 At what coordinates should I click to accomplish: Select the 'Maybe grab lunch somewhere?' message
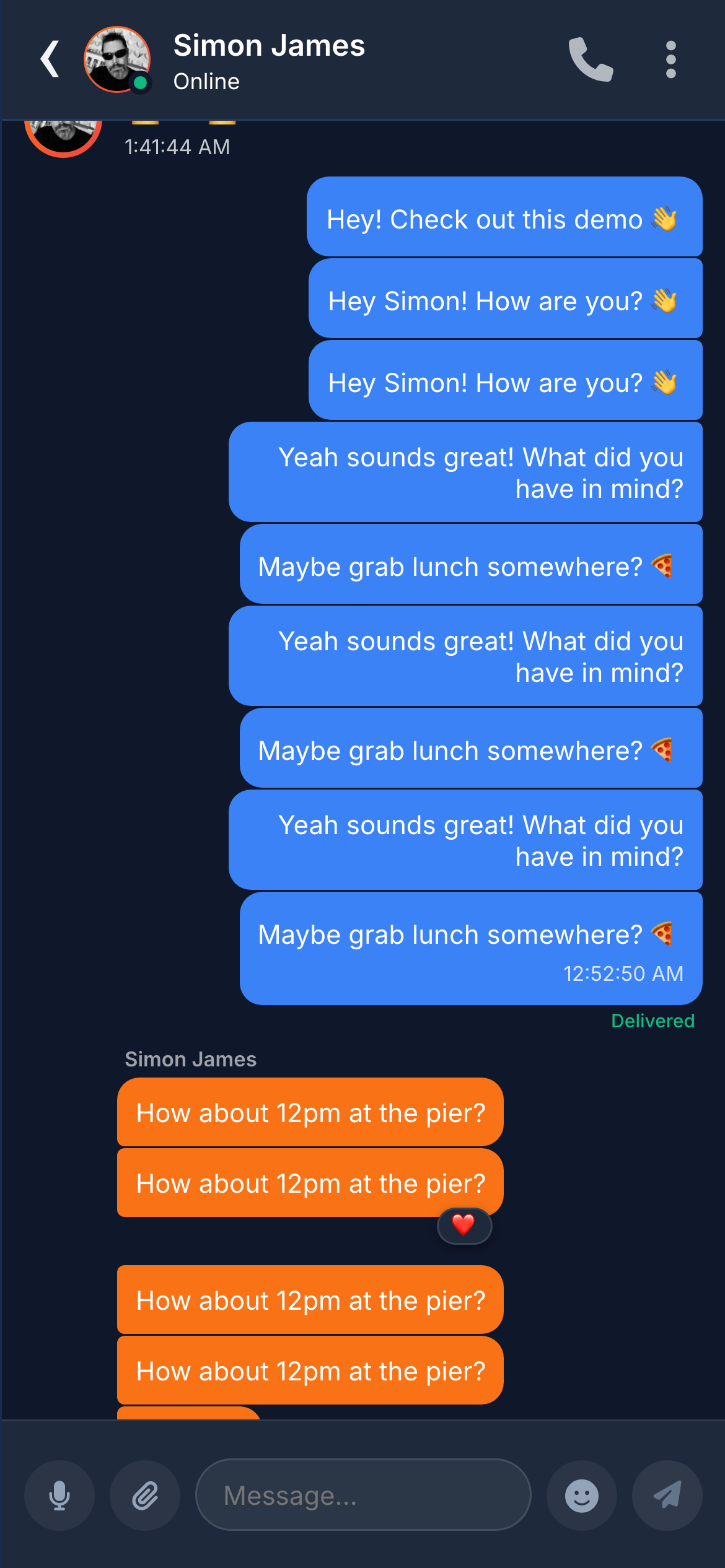(x=466, y=565)
